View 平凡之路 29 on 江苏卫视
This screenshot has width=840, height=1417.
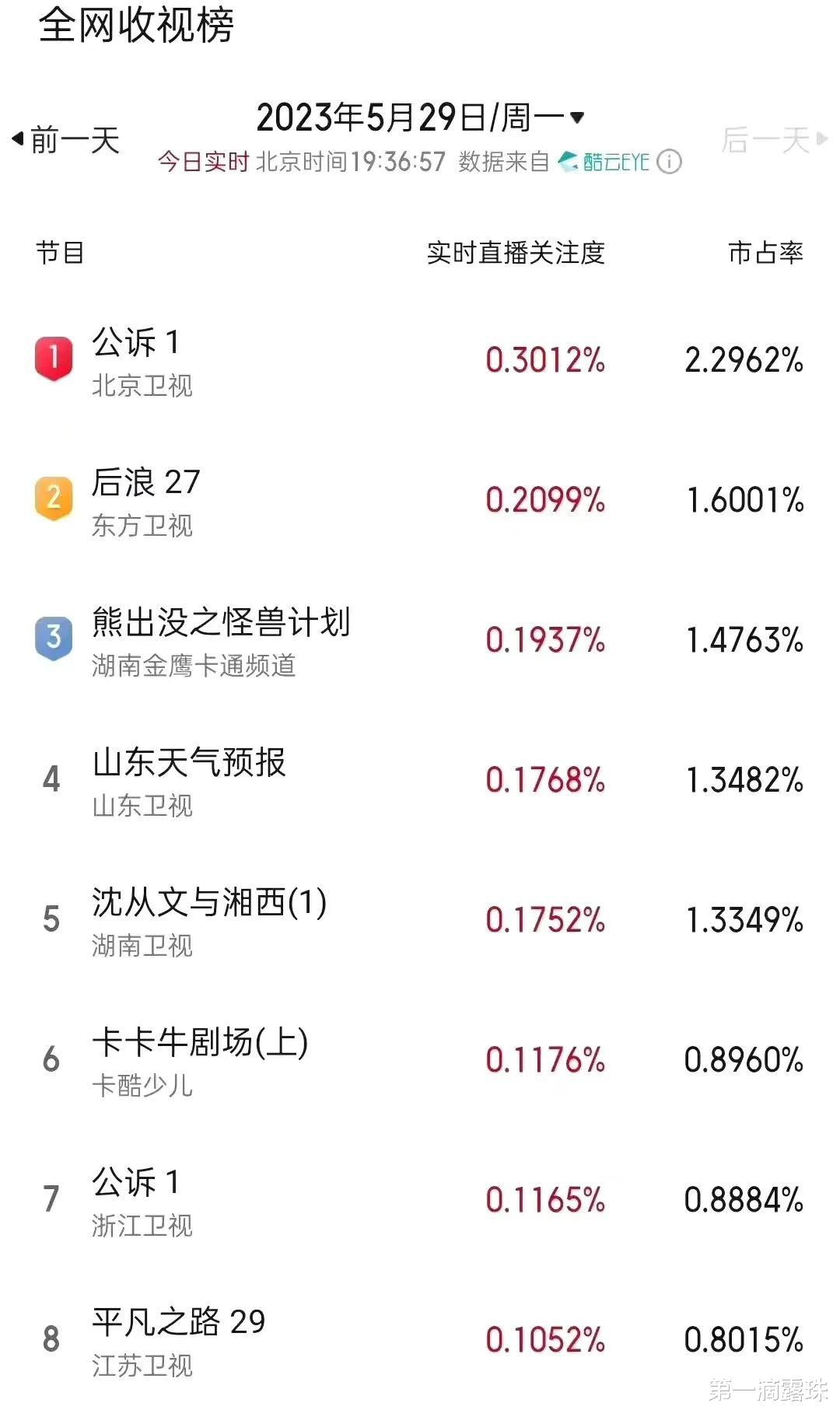tap(420, 1342)
